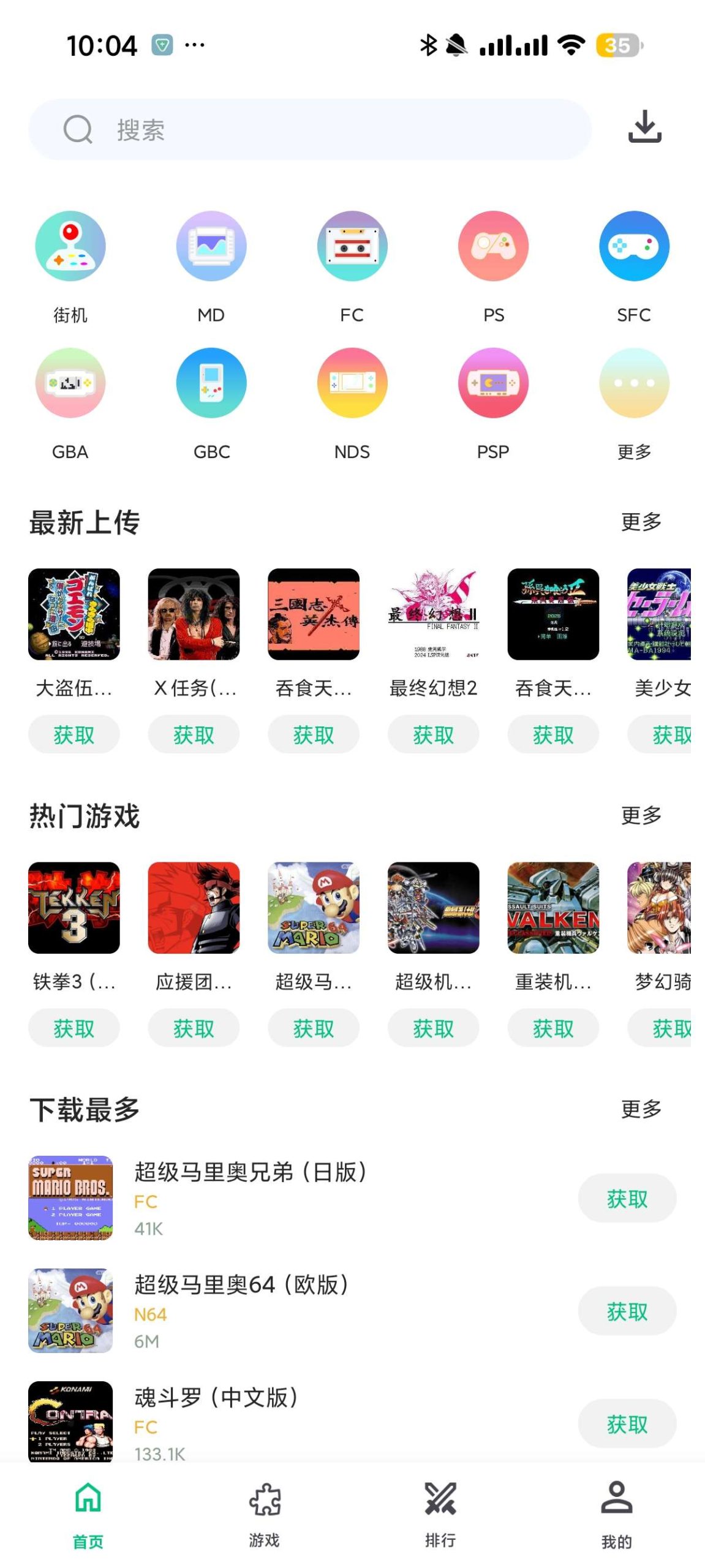This screenshot has height=1568, width=705.
Task: Open the PSP console category icon
Action: (493, 383)
